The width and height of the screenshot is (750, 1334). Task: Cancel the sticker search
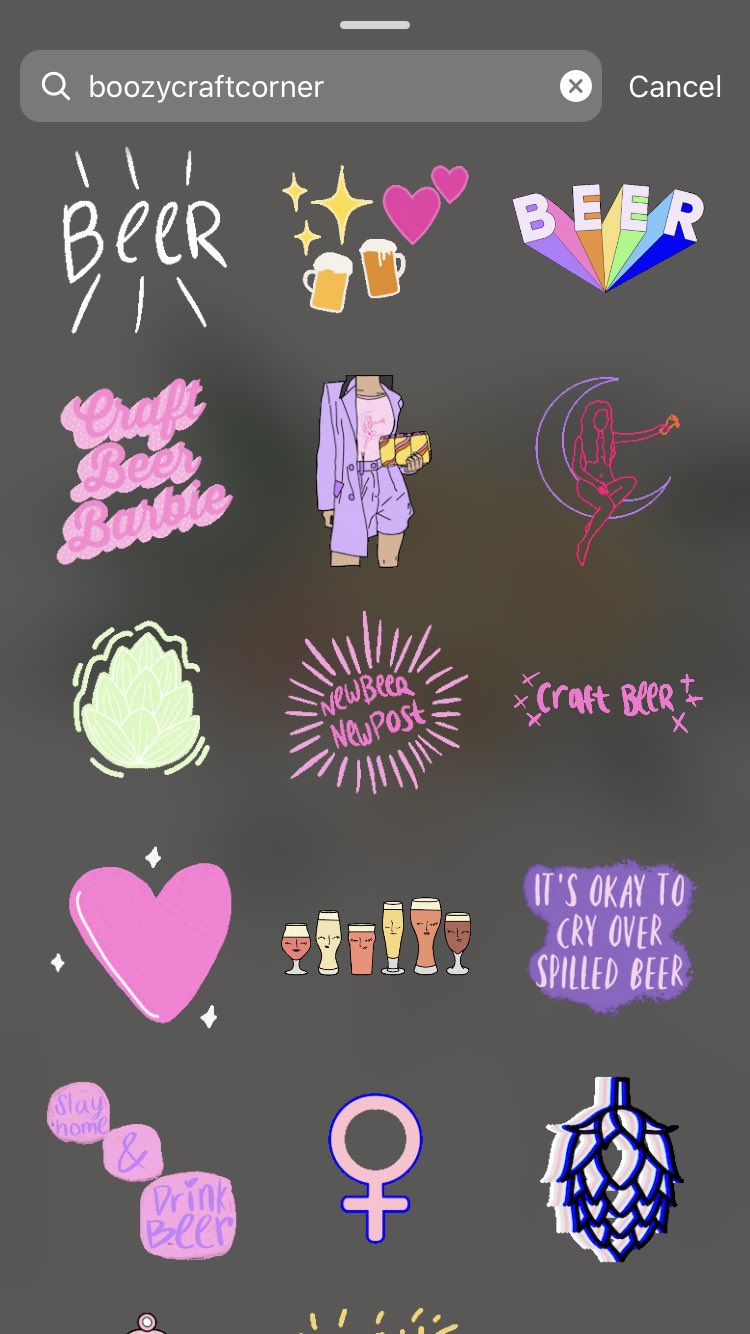tap(674, 87)
